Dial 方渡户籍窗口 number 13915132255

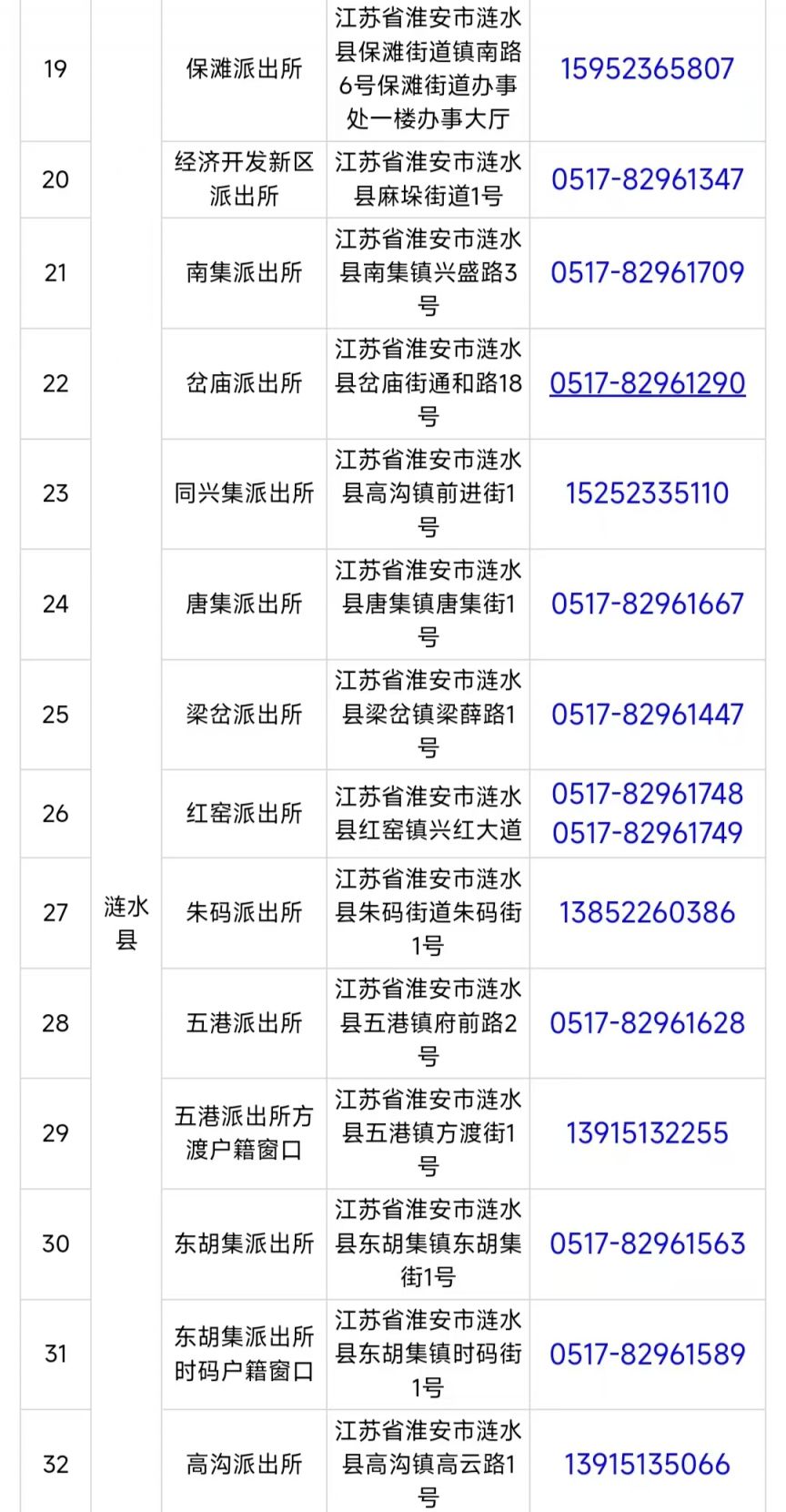pyautogui.click(x=647, y=1133)
